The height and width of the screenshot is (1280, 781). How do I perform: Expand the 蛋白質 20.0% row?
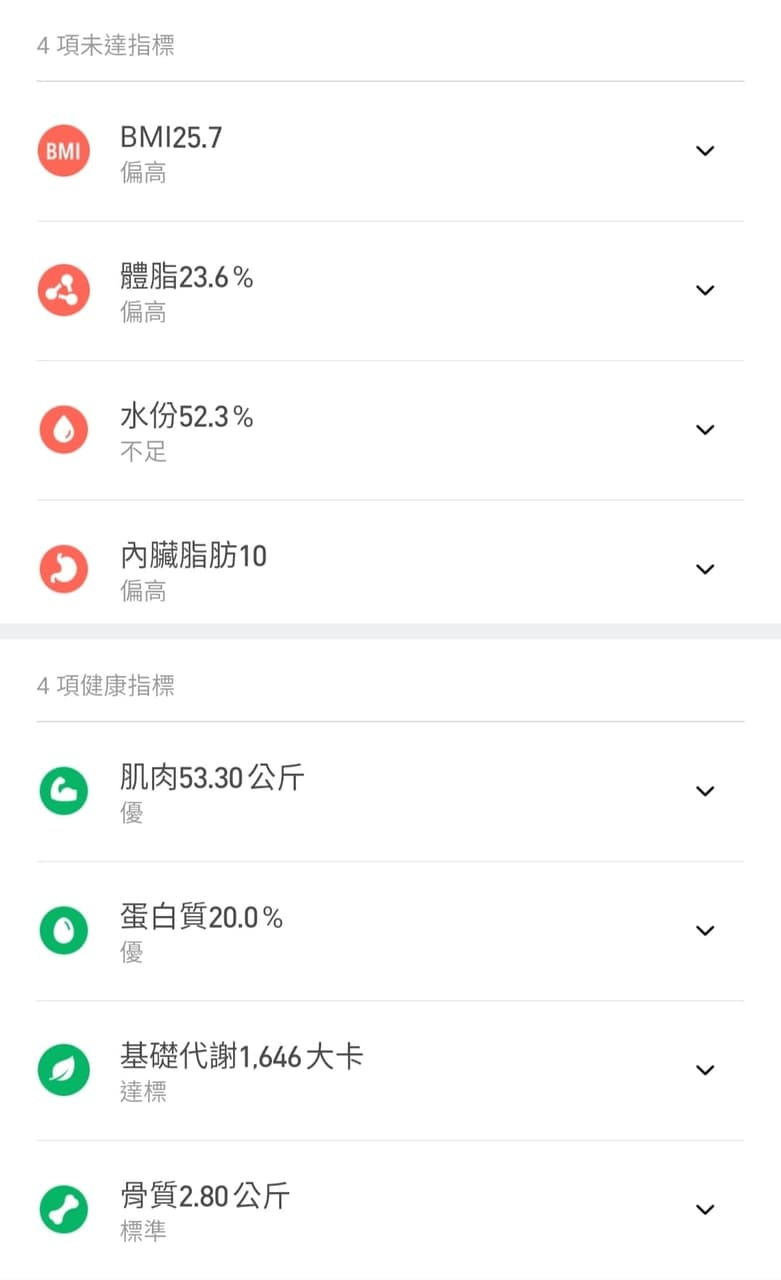click(x=705, y=931)
